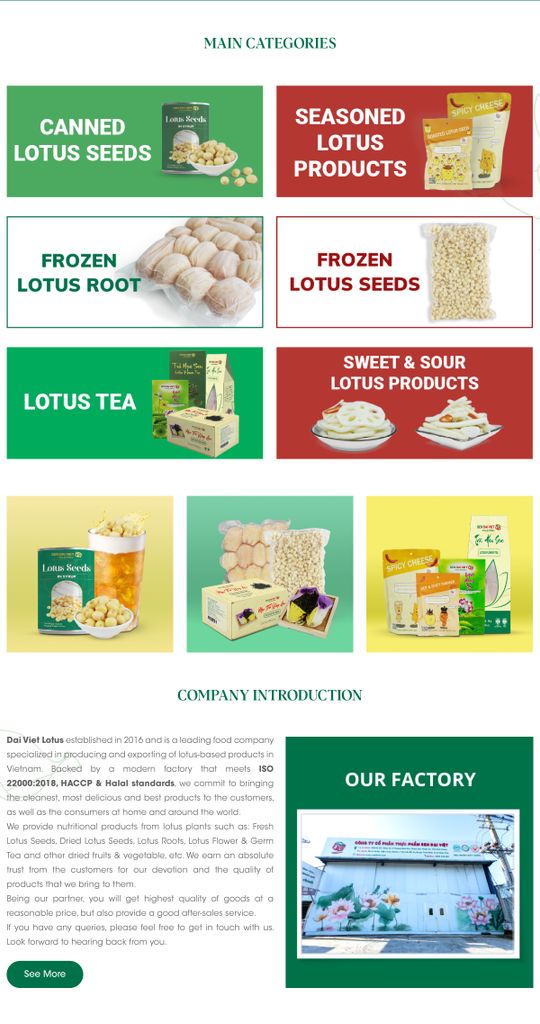Open the Canned Lotus Seeds category

[x=135, y=141]
